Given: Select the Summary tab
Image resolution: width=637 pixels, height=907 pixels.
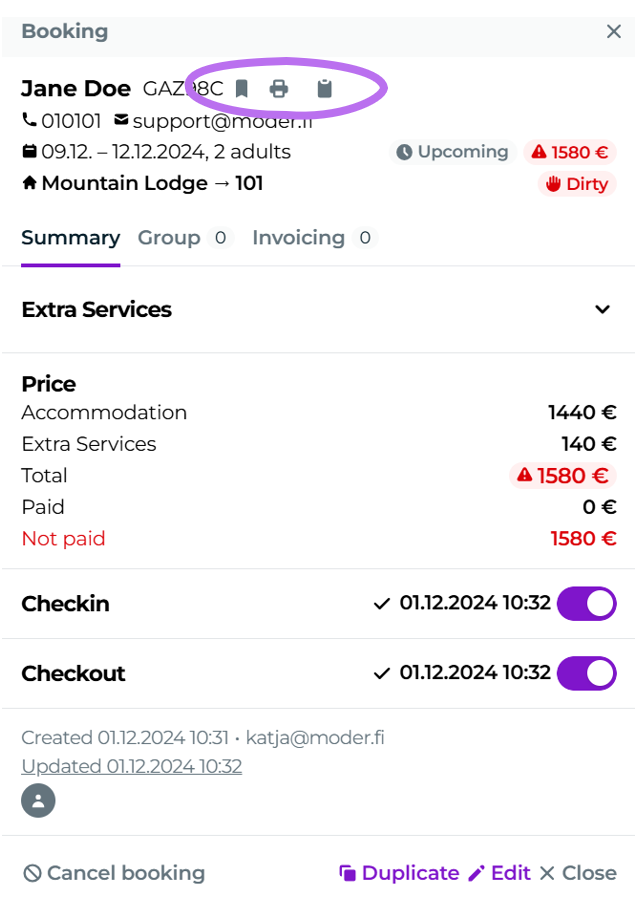Looking at the screenshot, I should click(70, 238).
